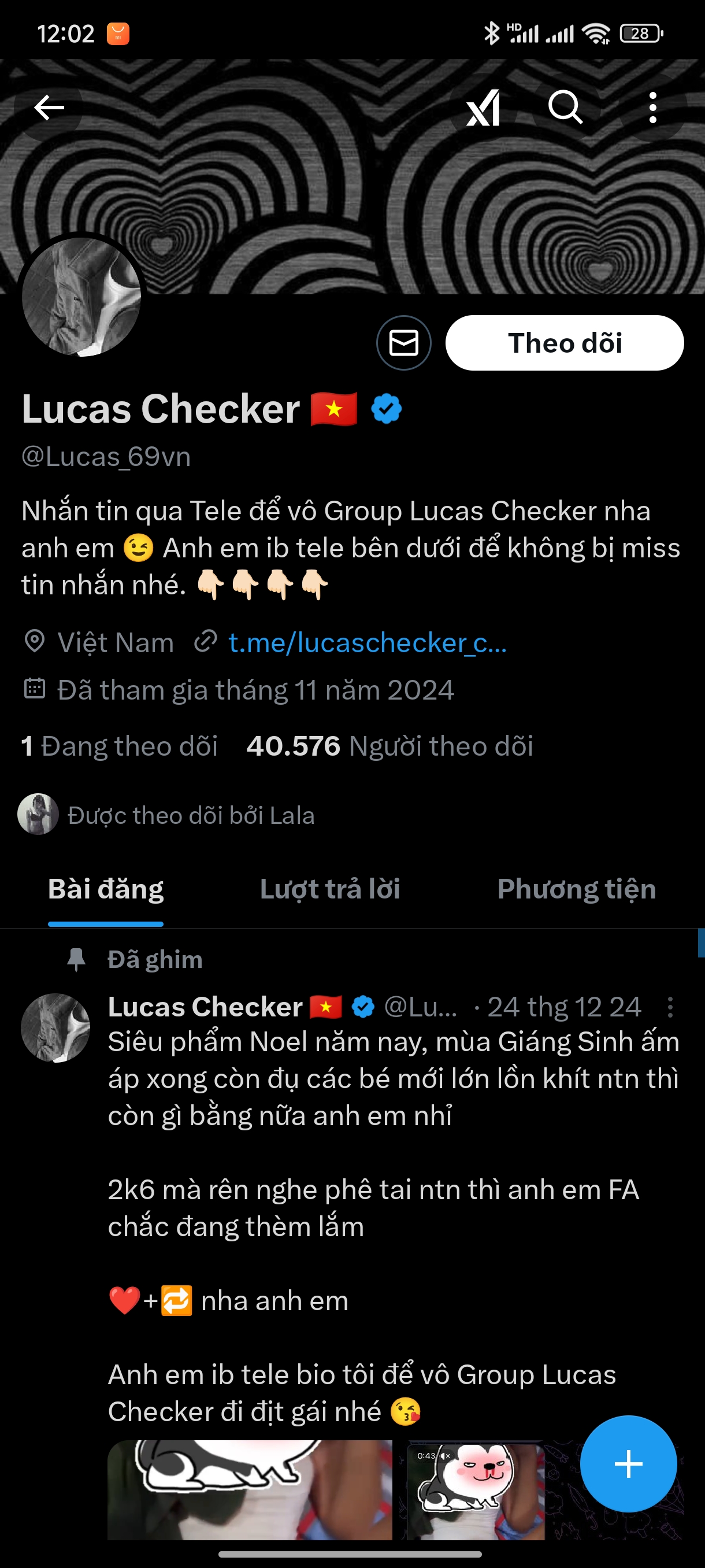View the Người theo dõi list
Viewport: 705px width, 1568px height.
[390, 746]
